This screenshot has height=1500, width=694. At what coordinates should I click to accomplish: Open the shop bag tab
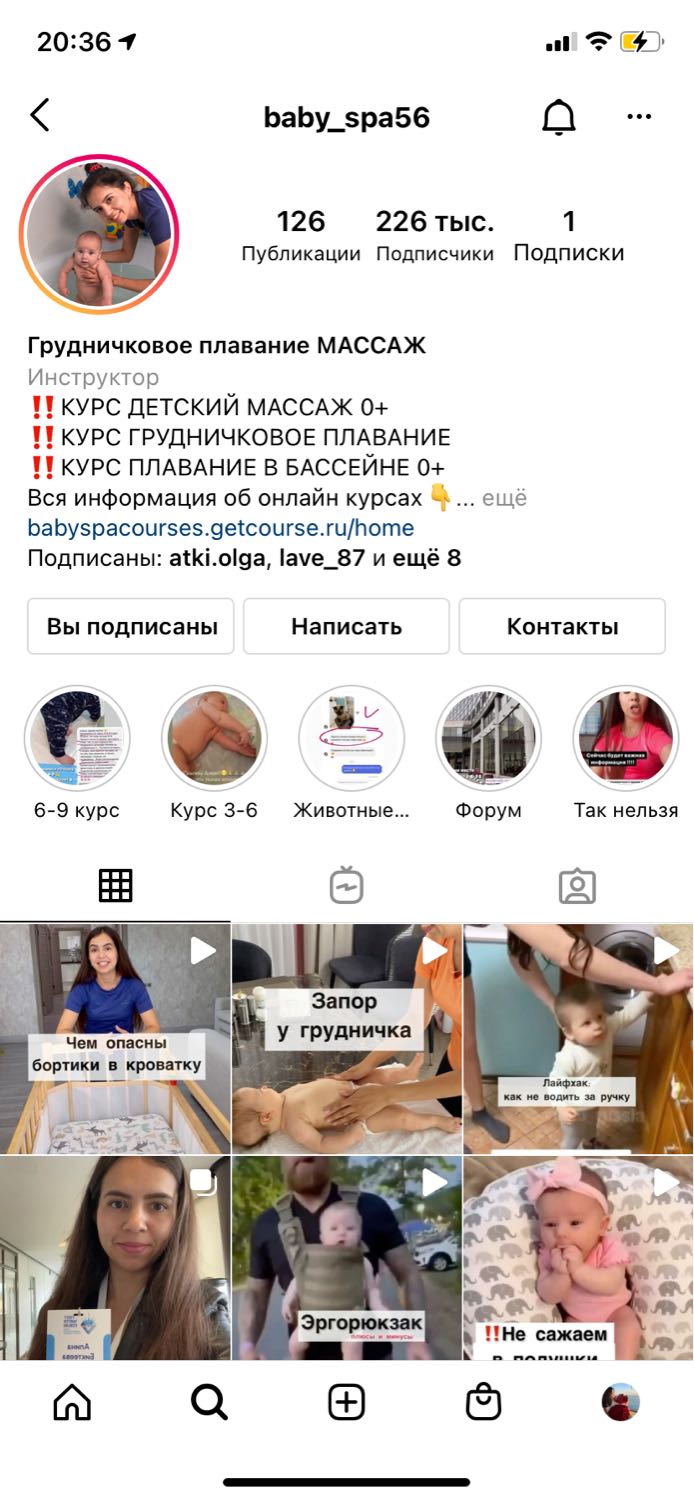(x=484, y=1403)
